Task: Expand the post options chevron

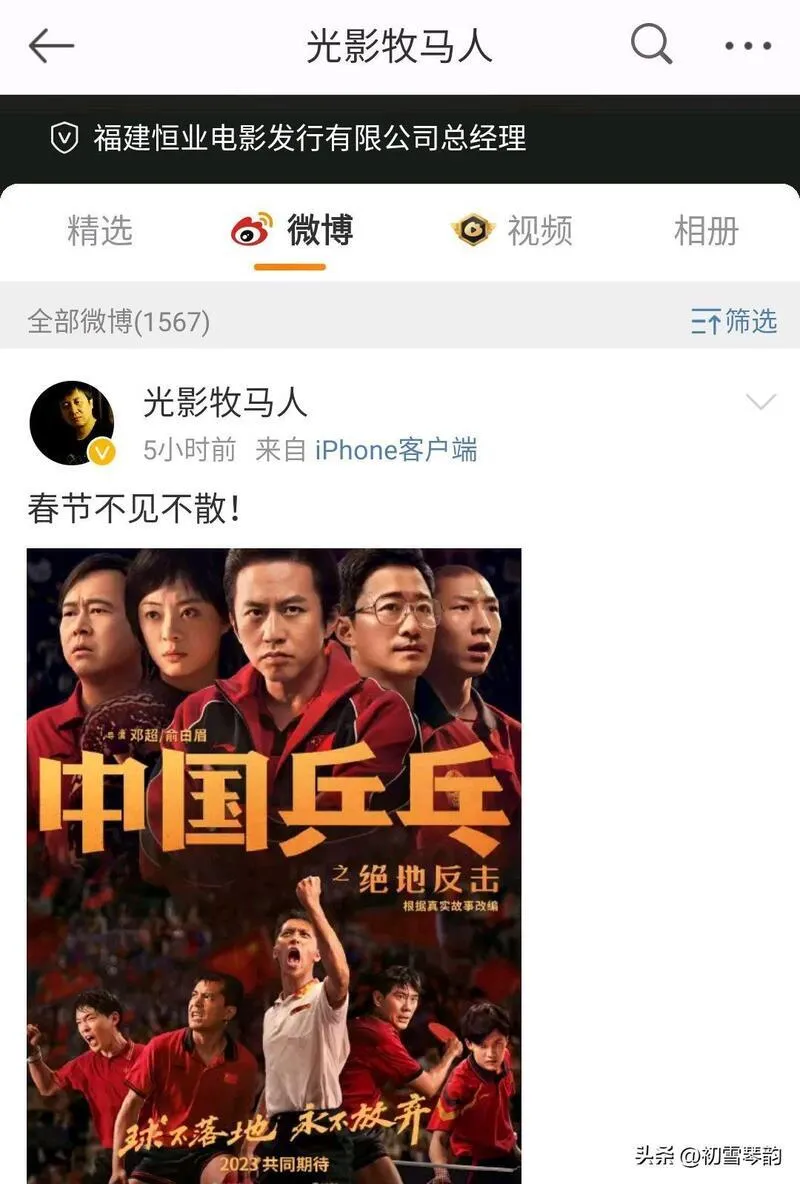Action: click(x=761, y=403)
